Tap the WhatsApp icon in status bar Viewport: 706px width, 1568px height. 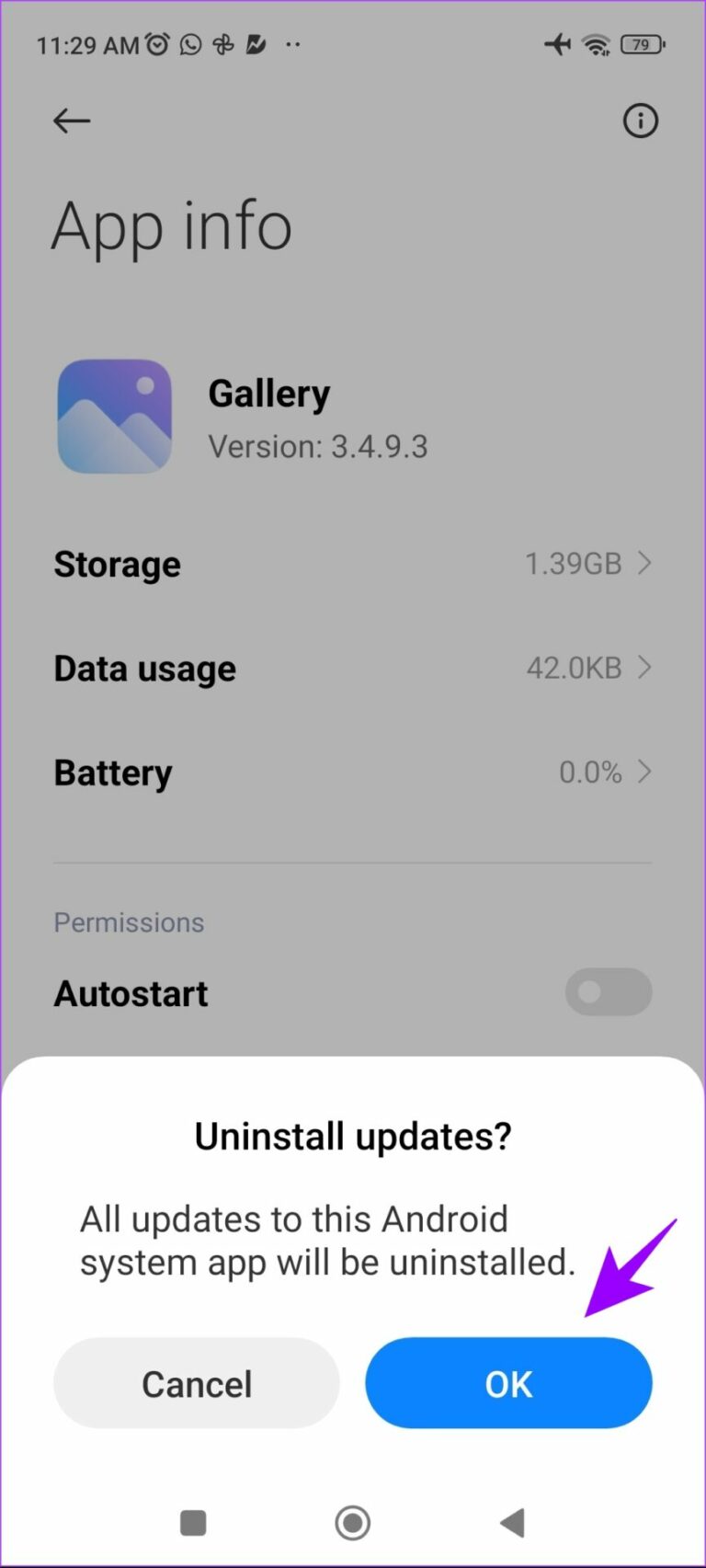coord(189,43)
